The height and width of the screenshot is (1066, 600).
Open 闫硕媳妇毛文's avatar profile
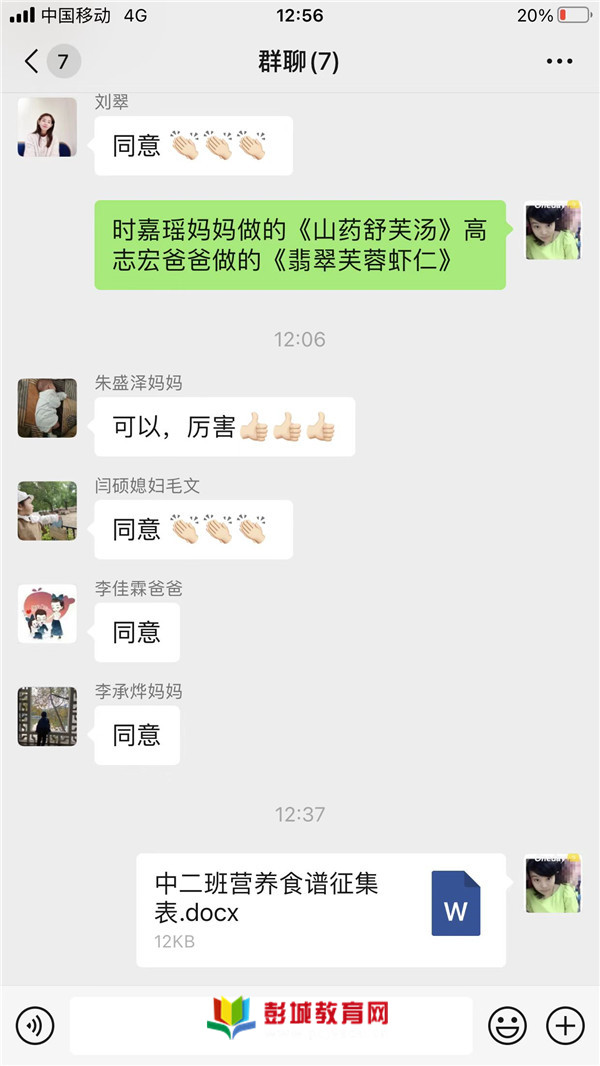coord(47,511)
